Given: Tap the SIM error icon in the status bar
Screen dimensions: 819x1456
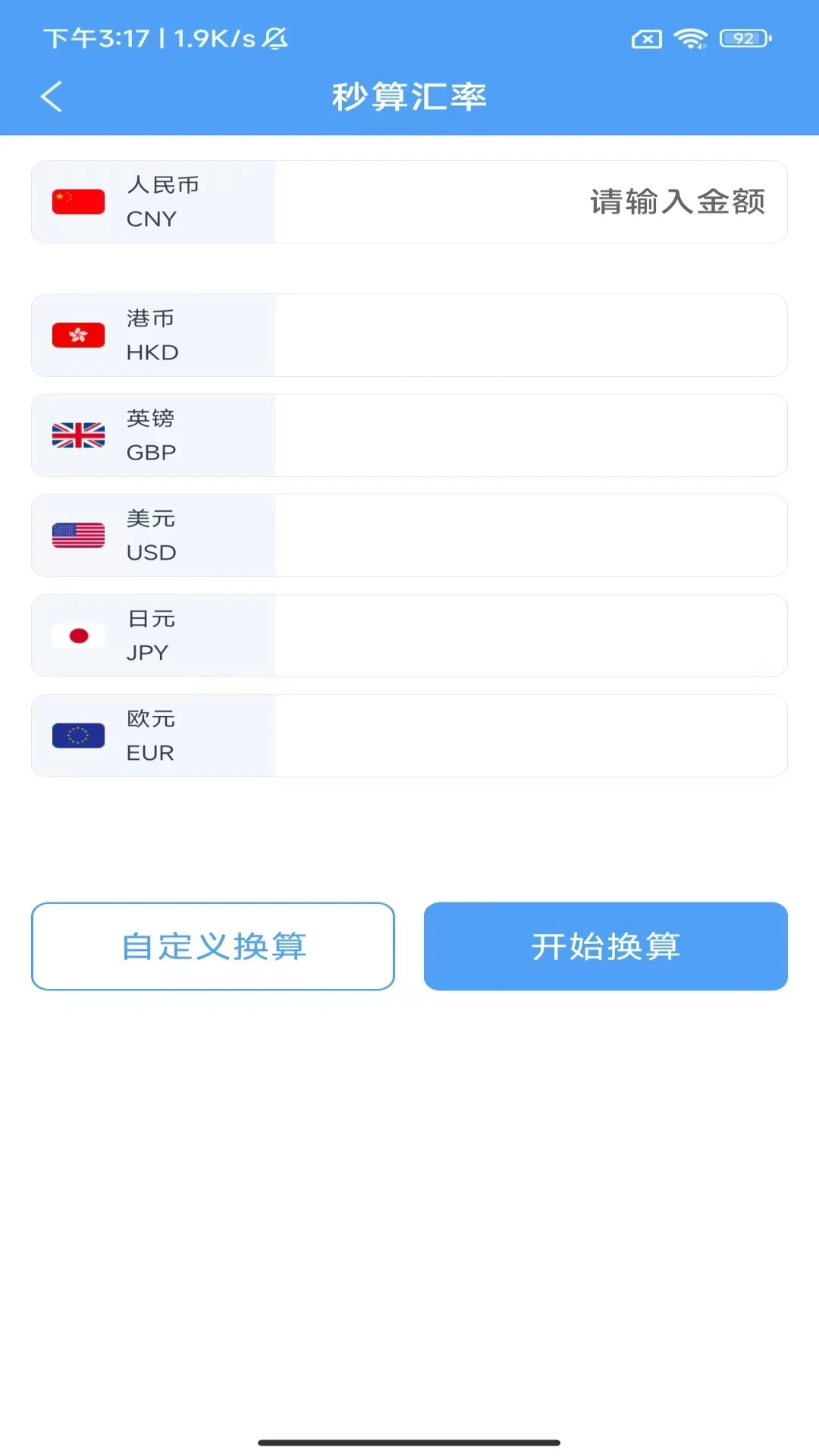Looking at the screenshot, I should click(646, 38).
